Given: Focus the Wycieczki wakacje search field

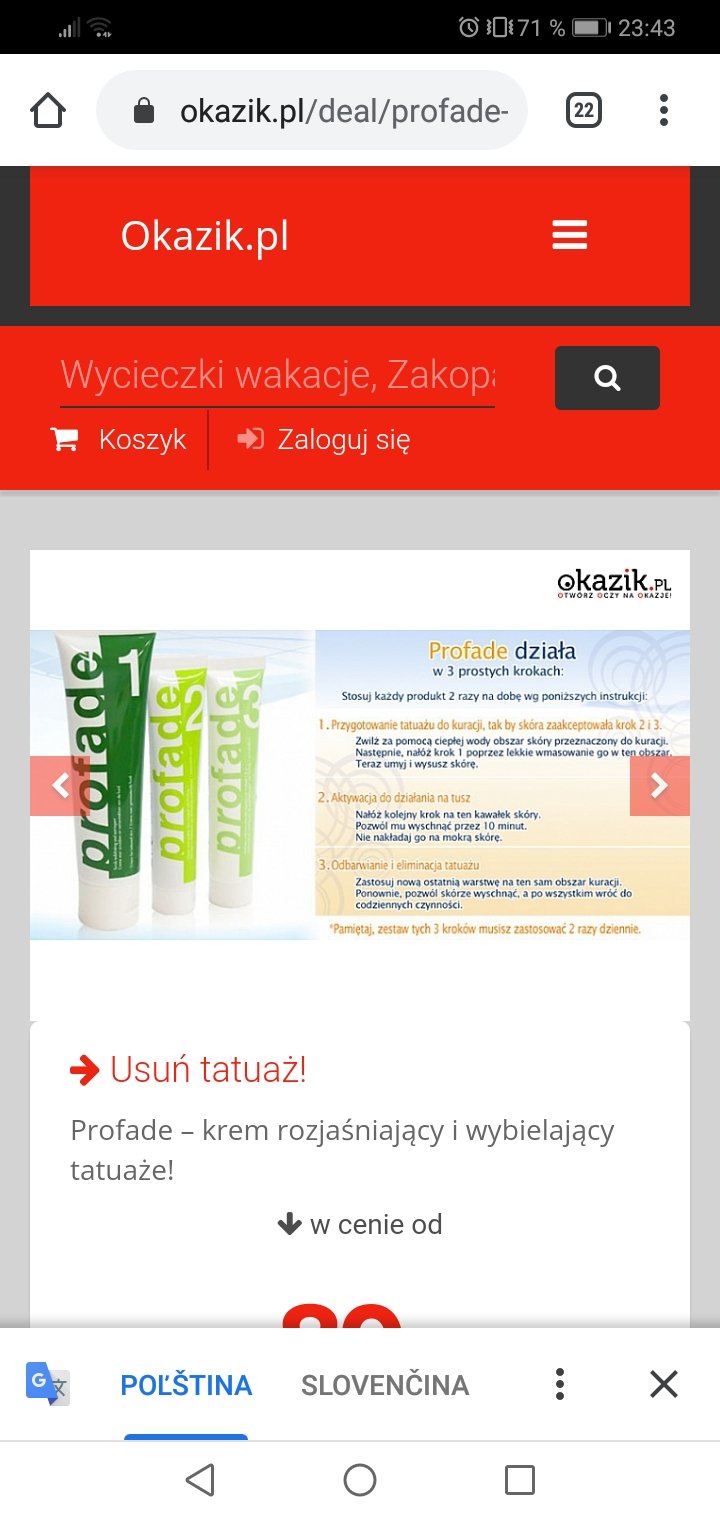Looking at the screenshot, I should [277, 376].
